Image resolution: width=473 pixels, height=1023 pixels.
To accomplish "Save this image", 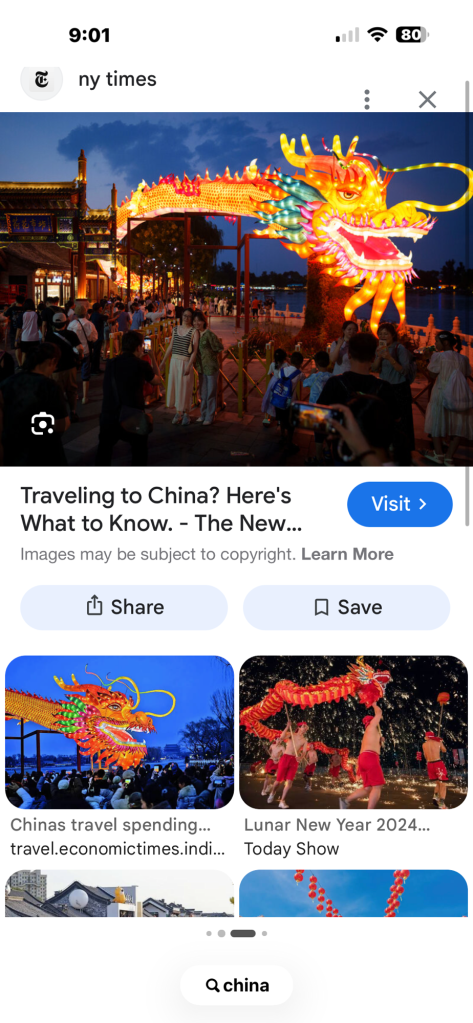I will click(x=346, y=607).
